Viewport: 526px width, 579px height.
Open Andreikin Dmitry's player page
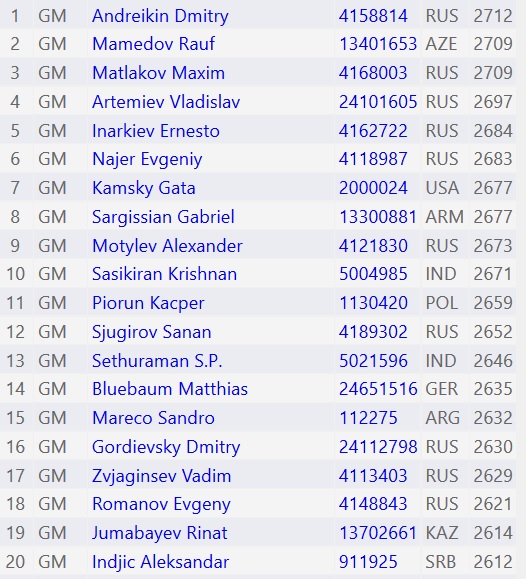tap(160, 16)
